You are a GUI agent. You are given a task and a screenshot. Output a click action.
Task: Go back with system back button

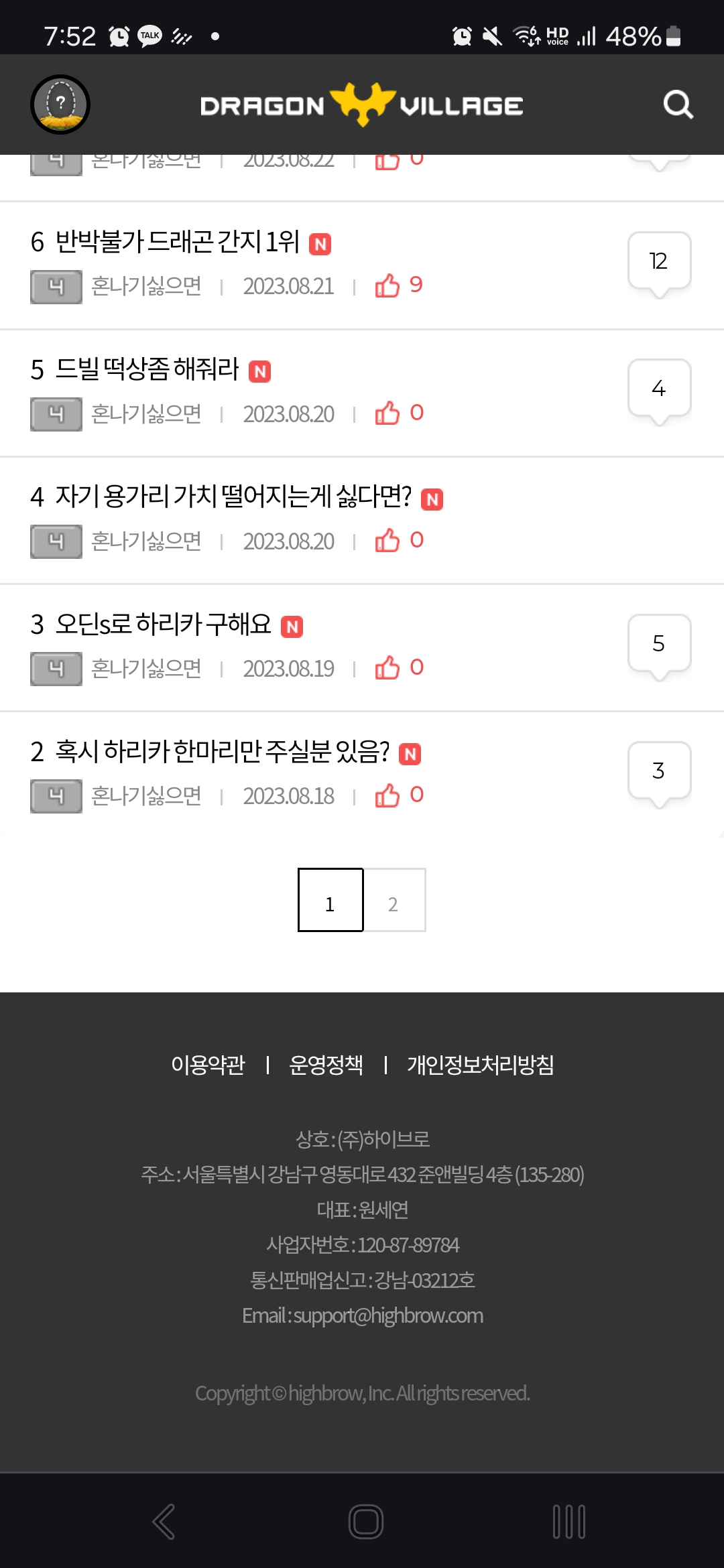pyautogui.click(x=164, y=1521)
